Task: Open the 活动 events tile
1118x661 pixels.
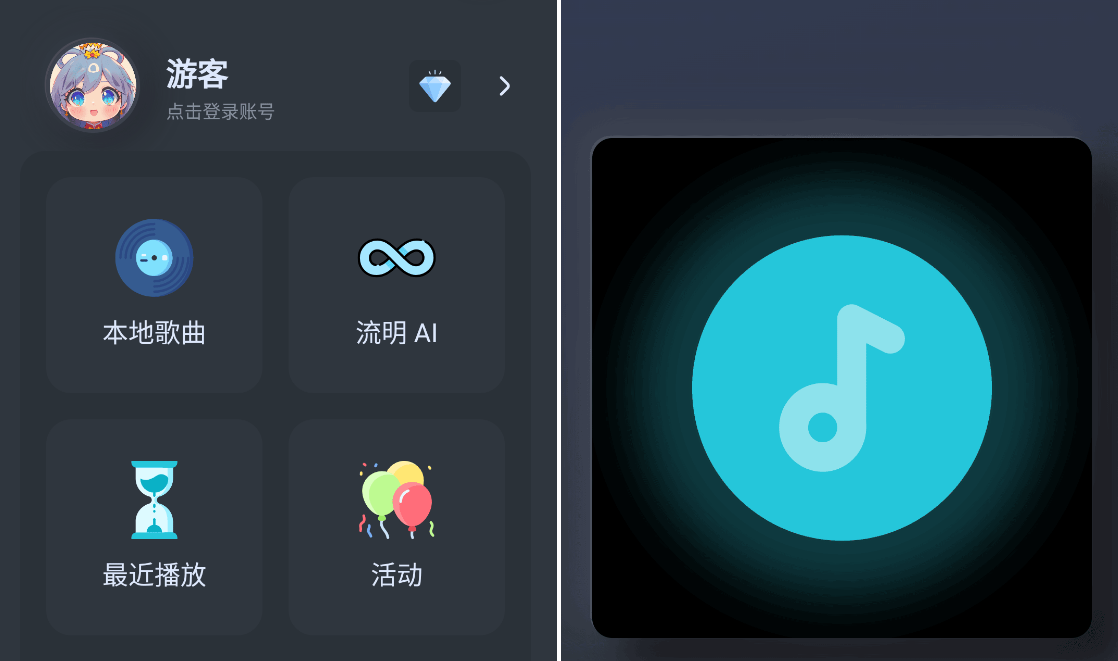Action: coord(397,527)
